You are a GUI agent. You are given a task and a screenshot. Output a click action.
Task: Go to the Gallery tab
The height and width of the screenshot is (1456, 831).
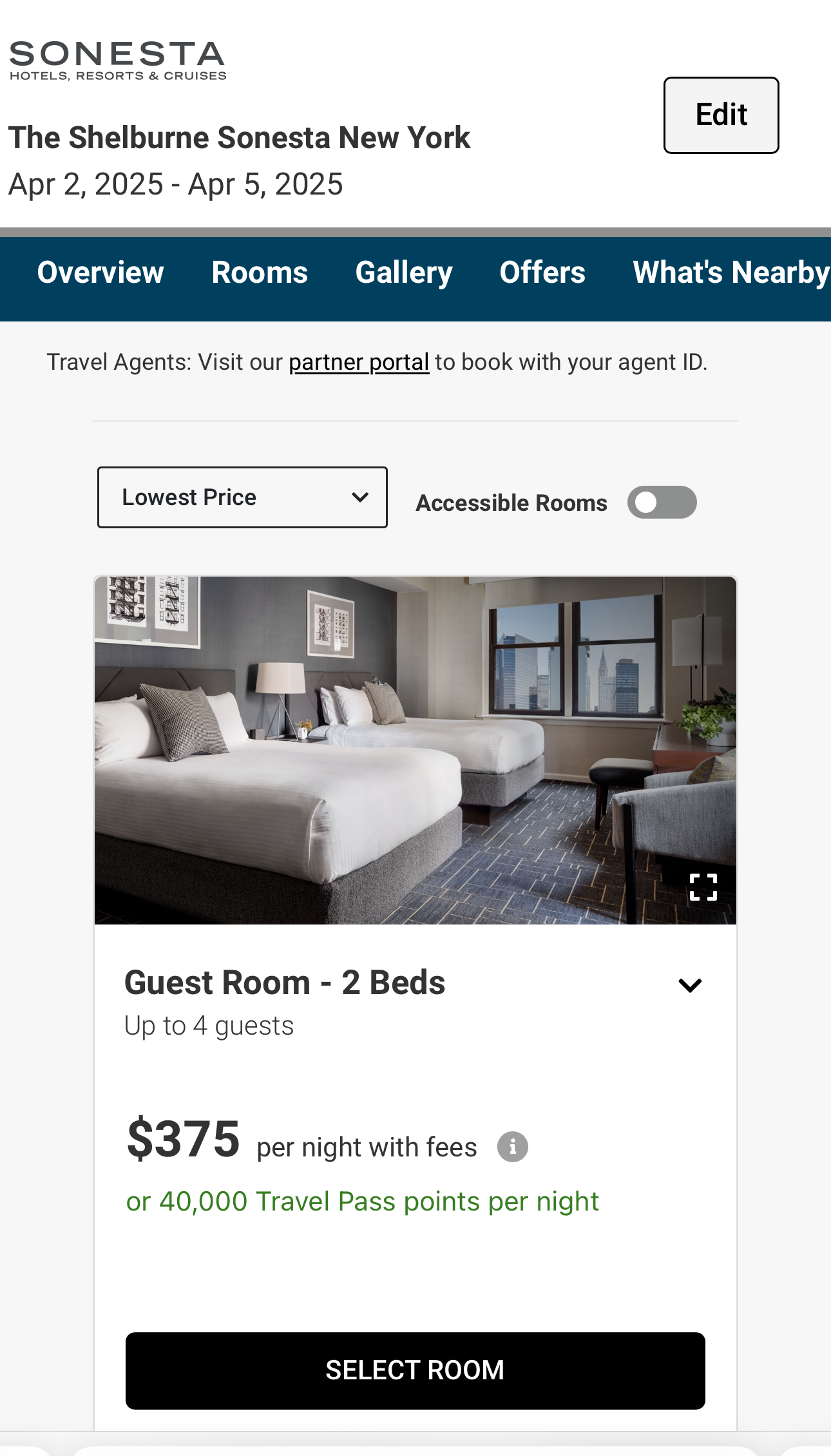pyautogui.click(x=404, y=273)
